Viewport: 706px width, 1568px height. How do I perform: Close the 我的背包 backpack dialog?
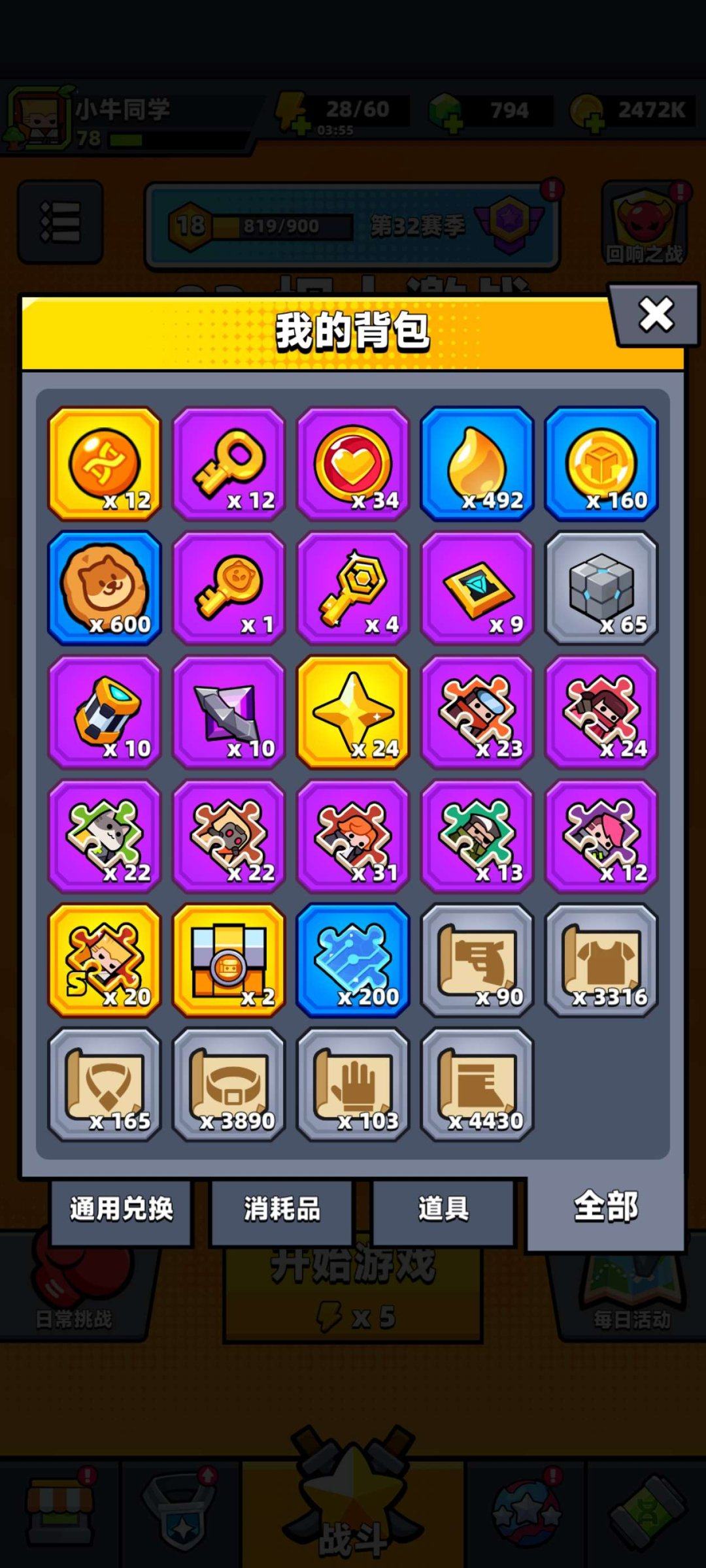pyautogui.click(x=656, y=314)
